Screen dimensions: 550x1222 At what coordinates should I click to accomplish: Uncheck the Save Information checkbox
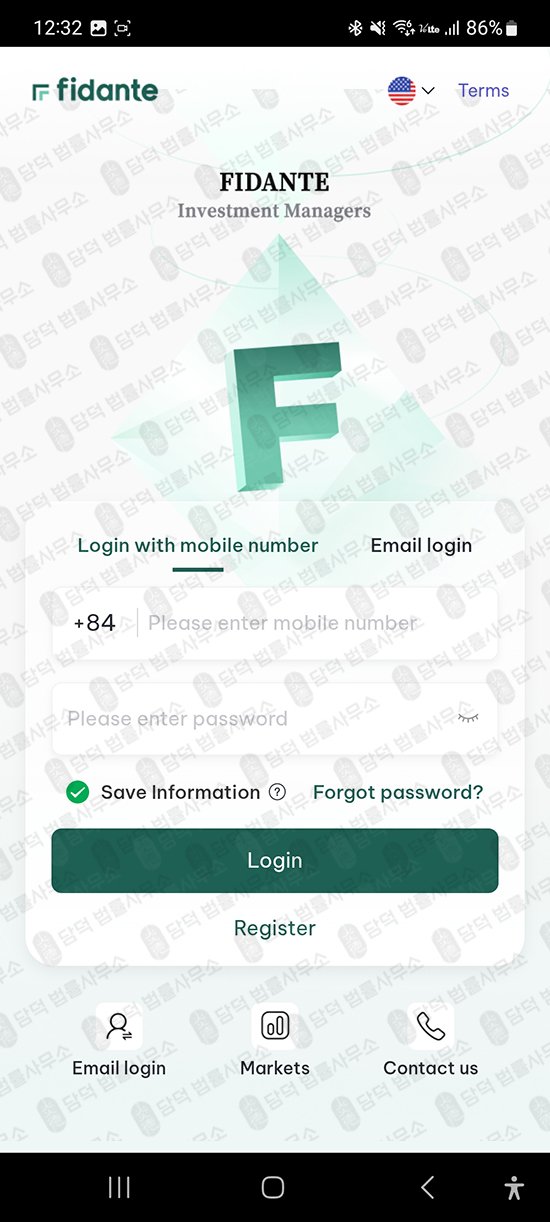click(x=77, y=792)
